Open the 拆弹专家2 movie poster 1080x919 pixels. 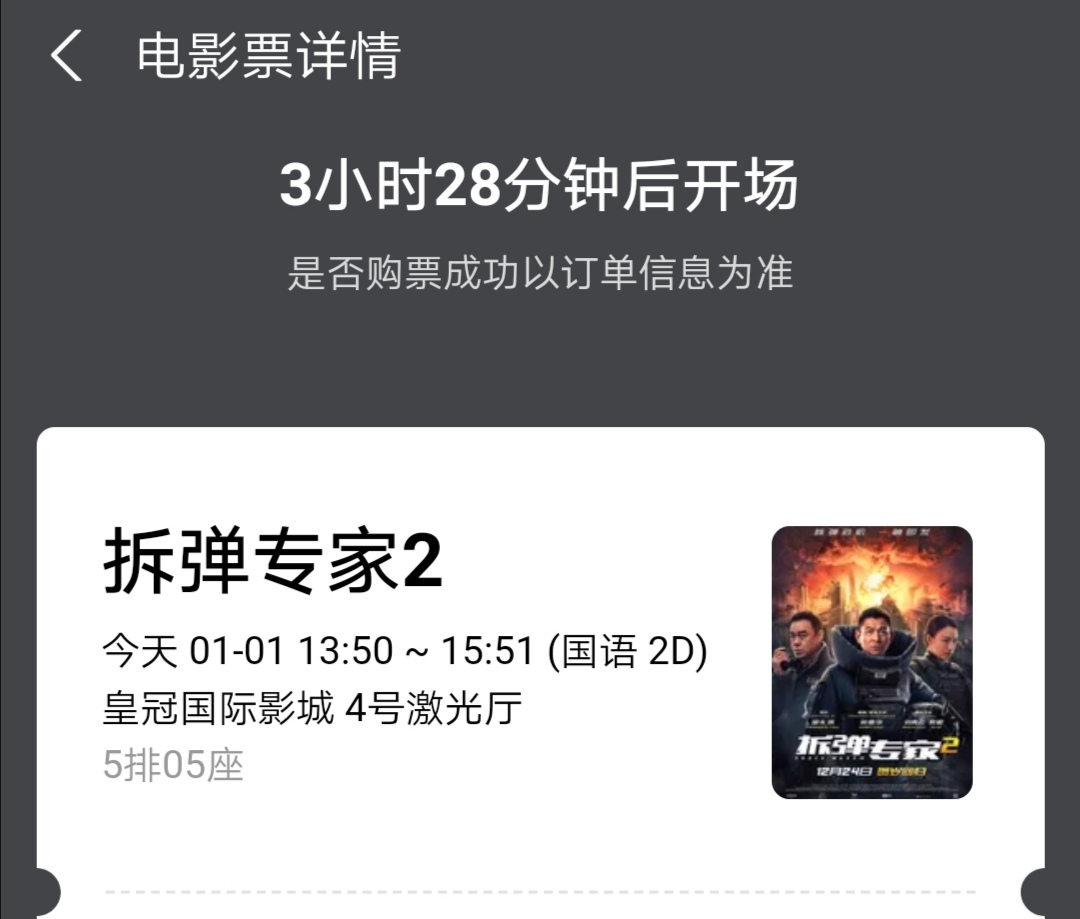tap(871, 662)
